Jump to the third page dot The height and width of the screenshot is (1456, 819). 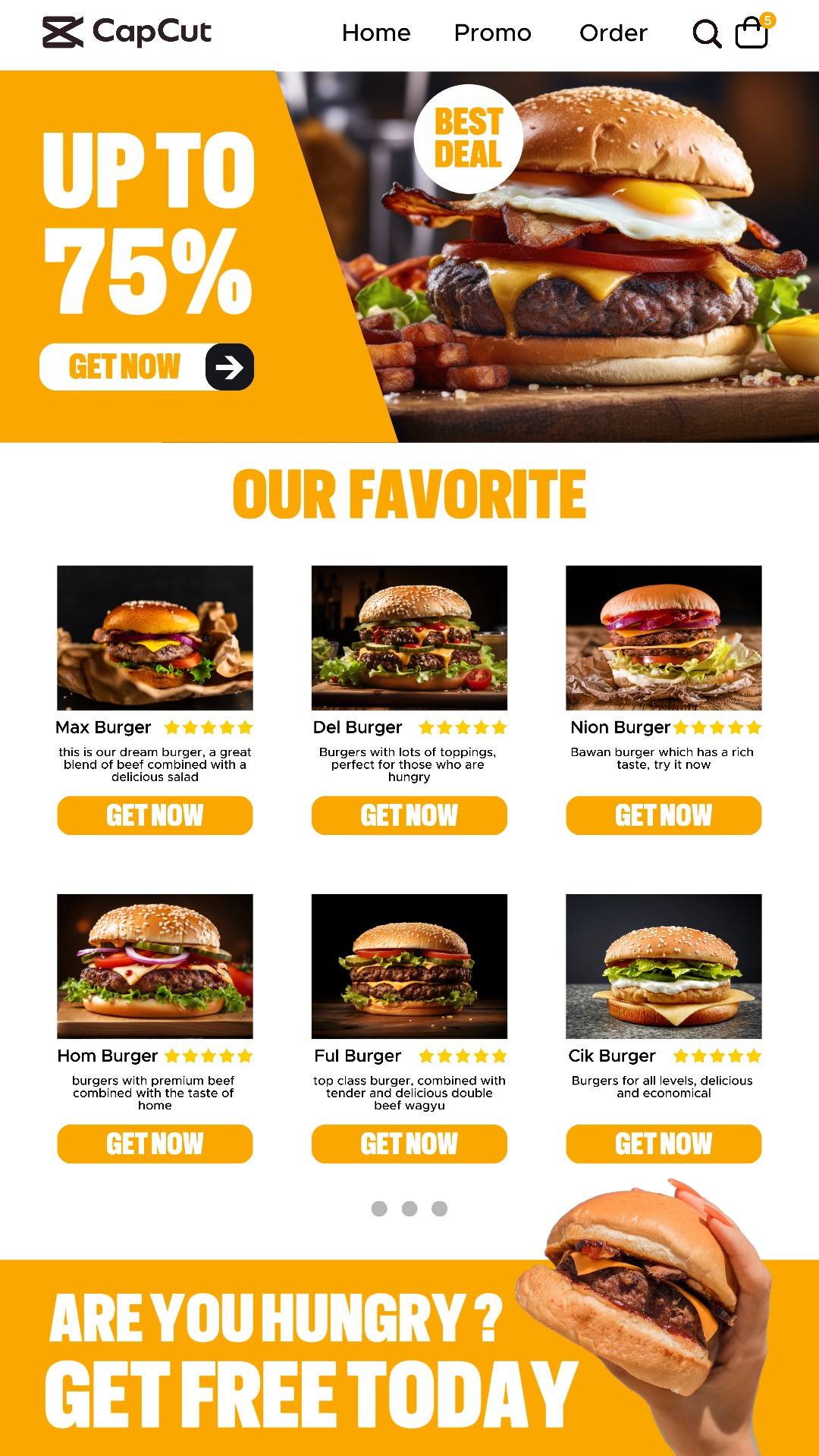click(x=439, y=1209)
